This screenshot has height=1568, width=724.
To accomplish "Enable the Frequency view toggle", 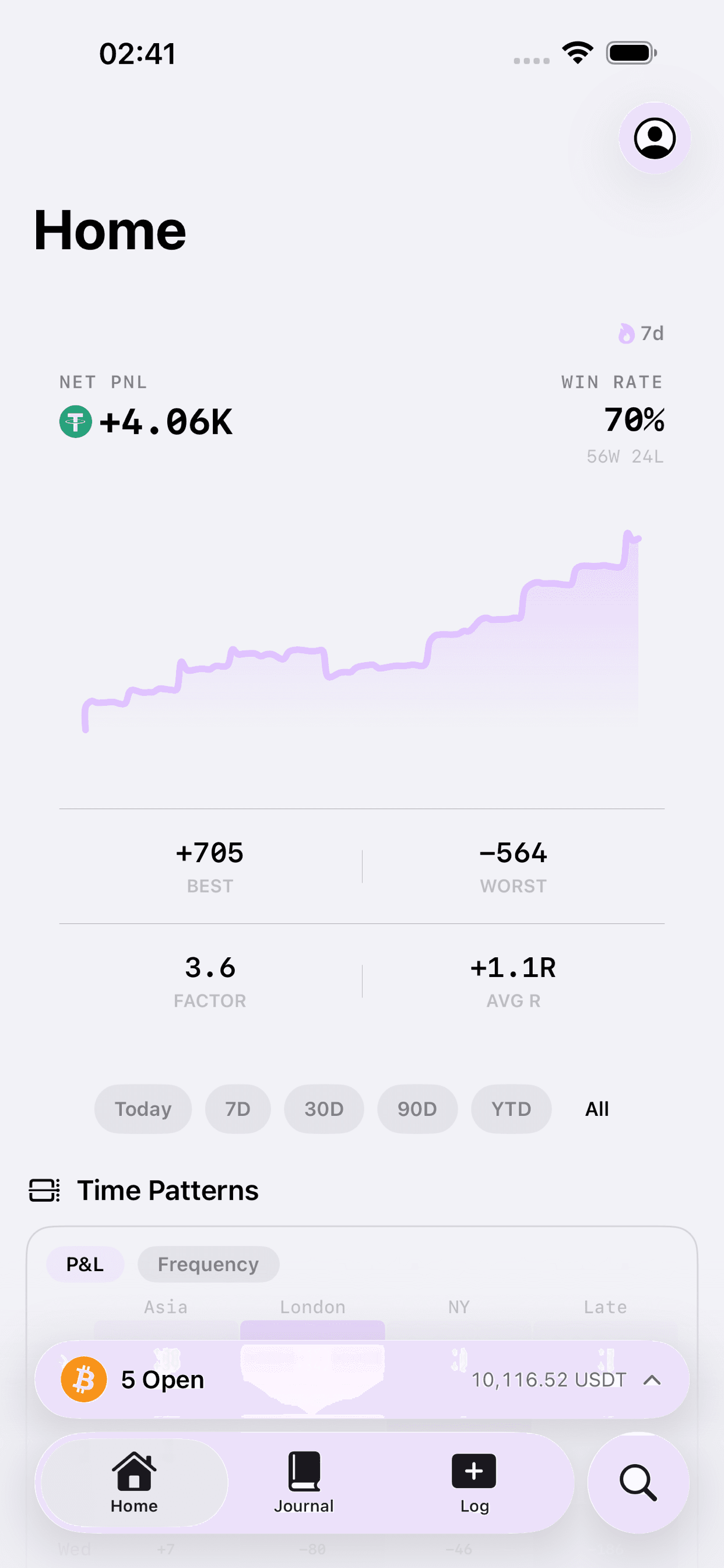I will [208, 1264].
